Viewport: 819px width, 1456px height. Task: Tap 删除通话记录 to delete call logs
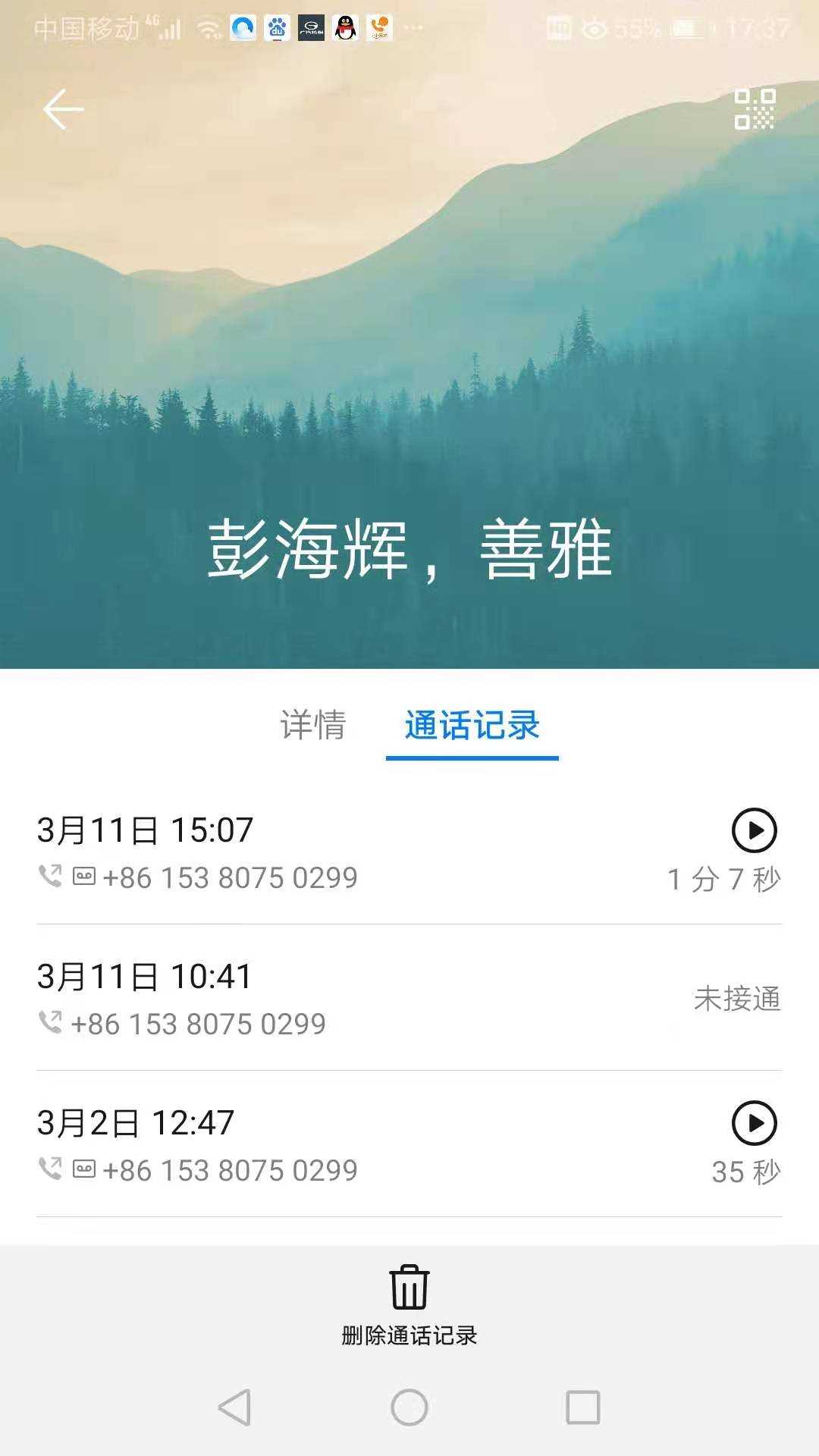click(x=409, y=1306)
